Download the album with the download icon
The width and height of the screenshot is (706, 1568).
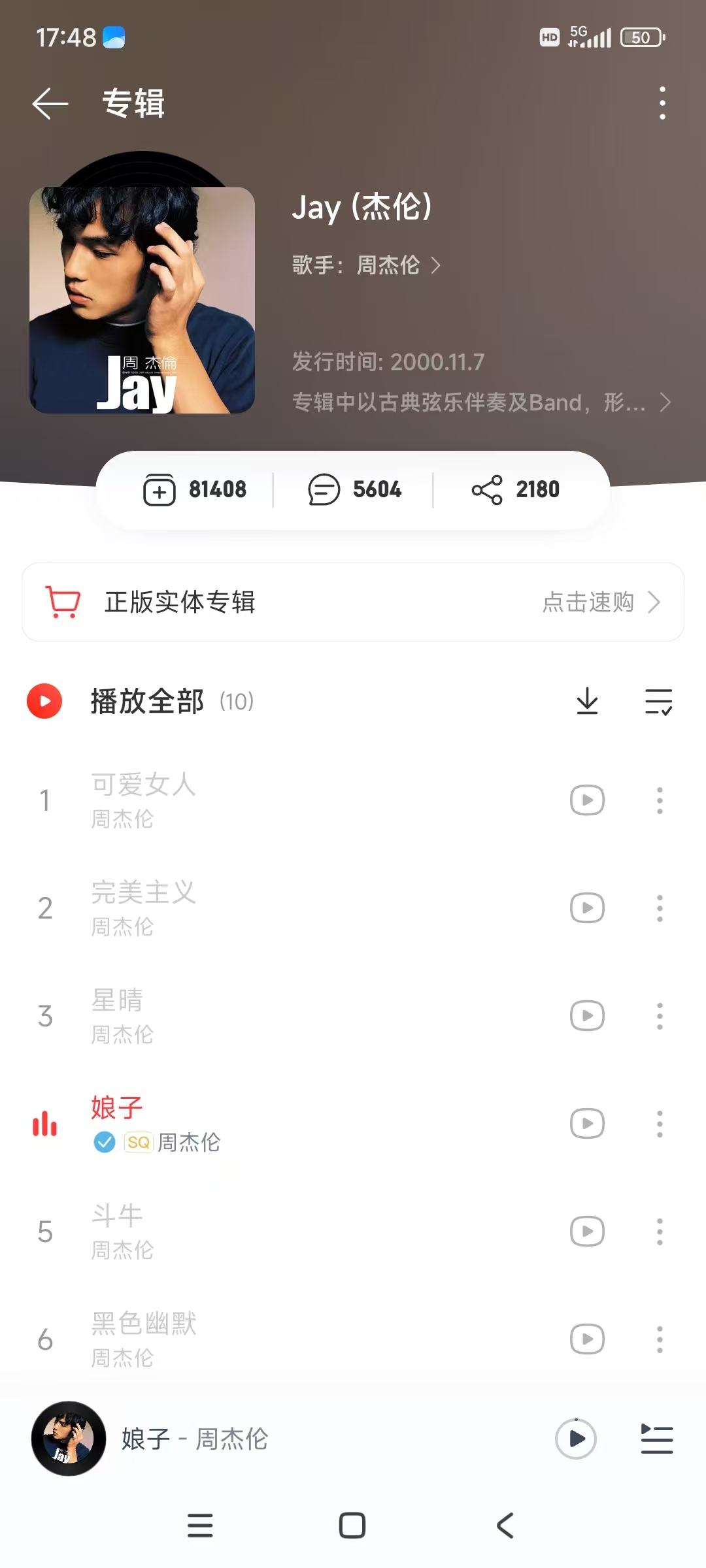tap(586, 700)
